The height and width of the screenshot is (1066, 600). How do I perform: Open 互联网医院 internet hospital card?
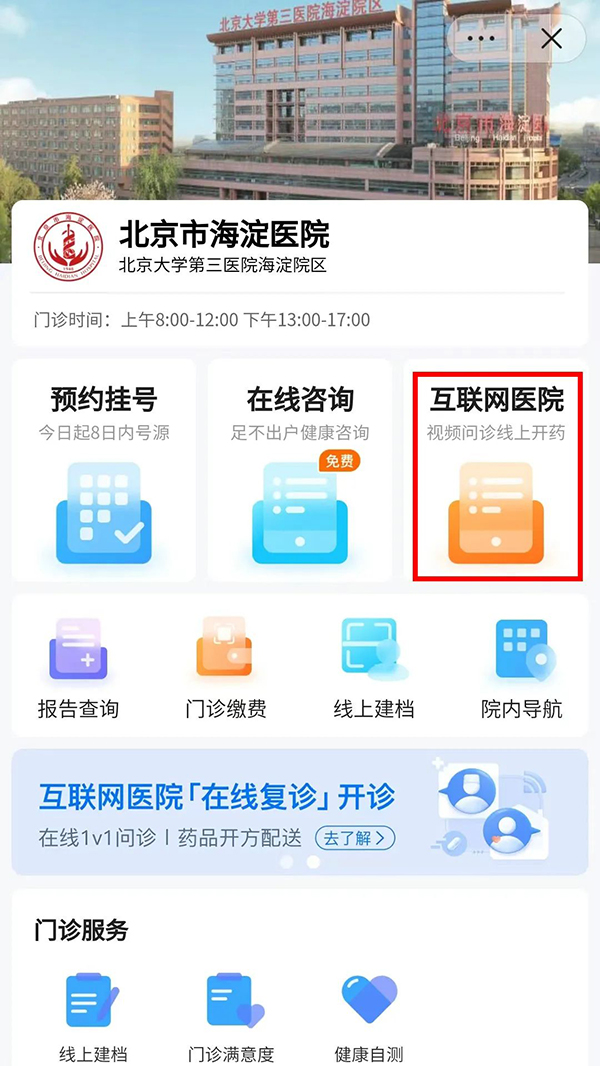coord(496,471)
